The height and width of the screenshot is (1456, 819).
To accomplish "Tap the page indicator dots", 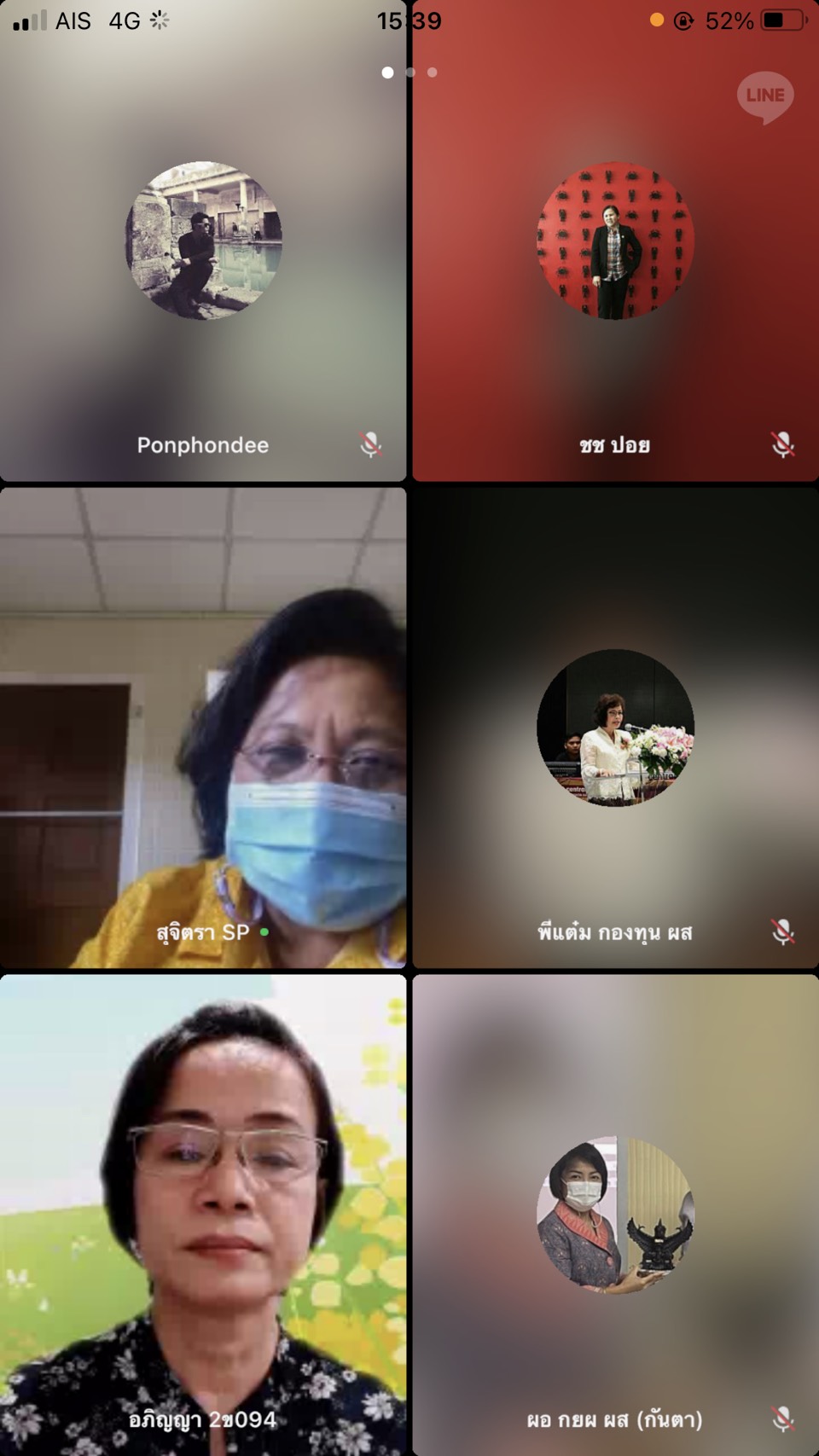I will [x=409, y=73].
